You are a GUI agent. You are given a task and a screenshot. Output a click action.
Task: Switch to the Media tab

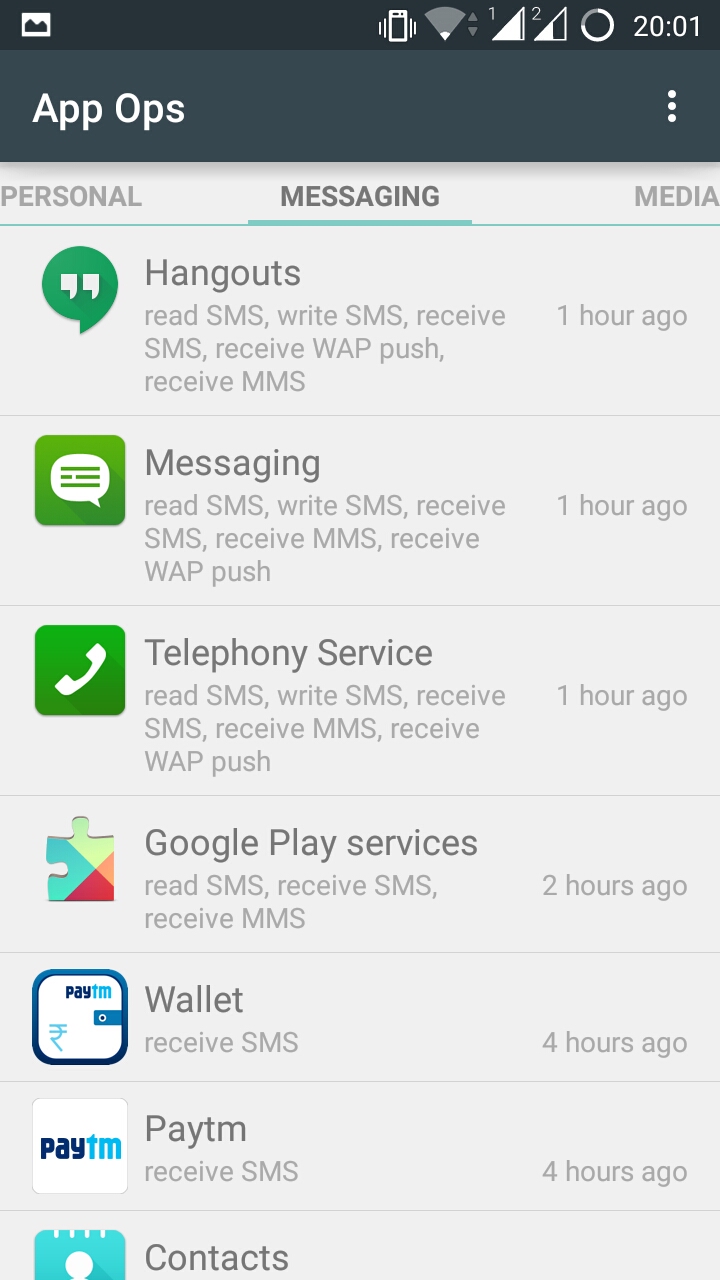point(677,196)
